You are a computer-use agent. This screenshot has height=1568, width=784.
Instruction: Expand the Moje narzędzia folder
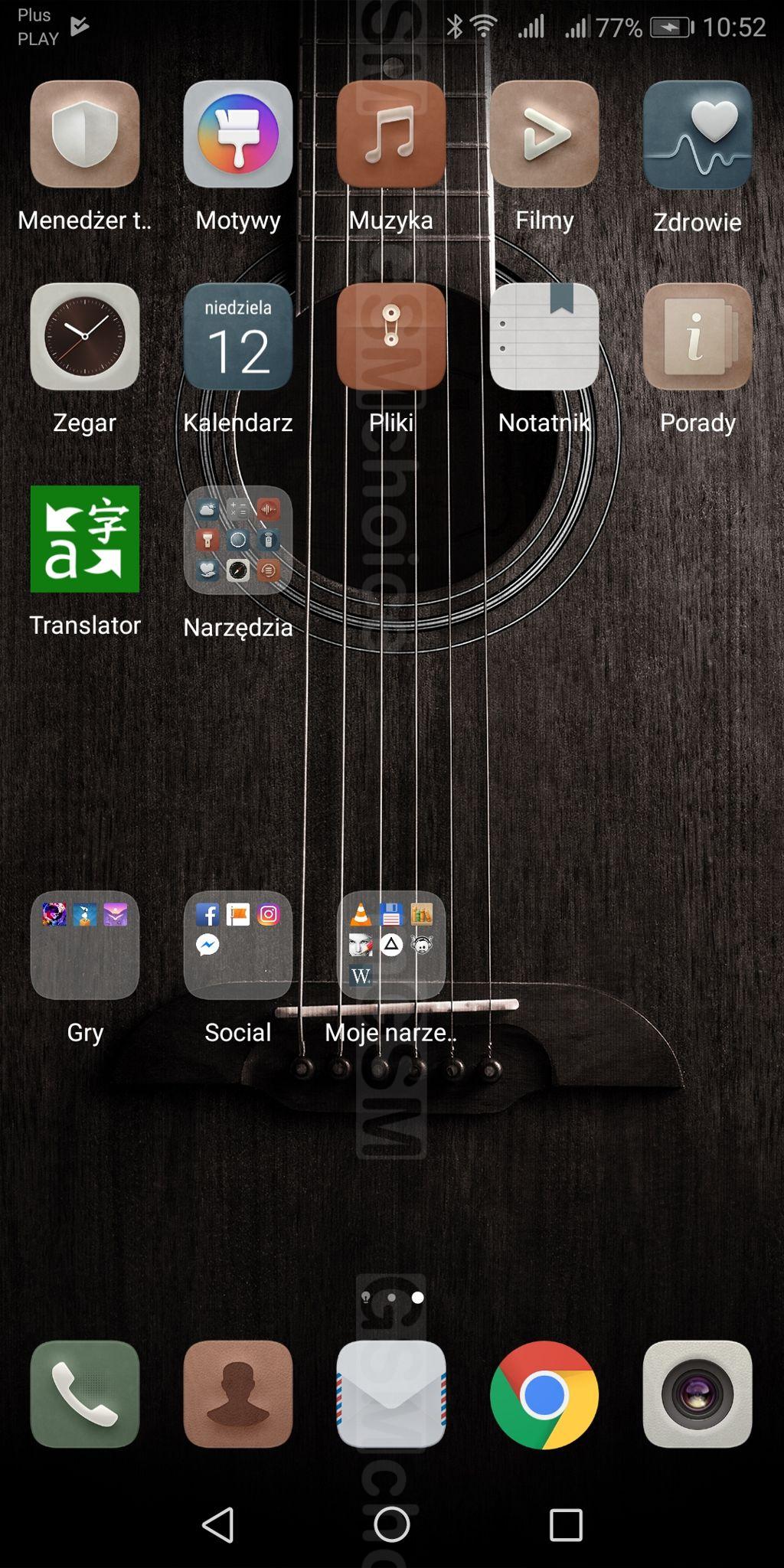click(391, 946)
